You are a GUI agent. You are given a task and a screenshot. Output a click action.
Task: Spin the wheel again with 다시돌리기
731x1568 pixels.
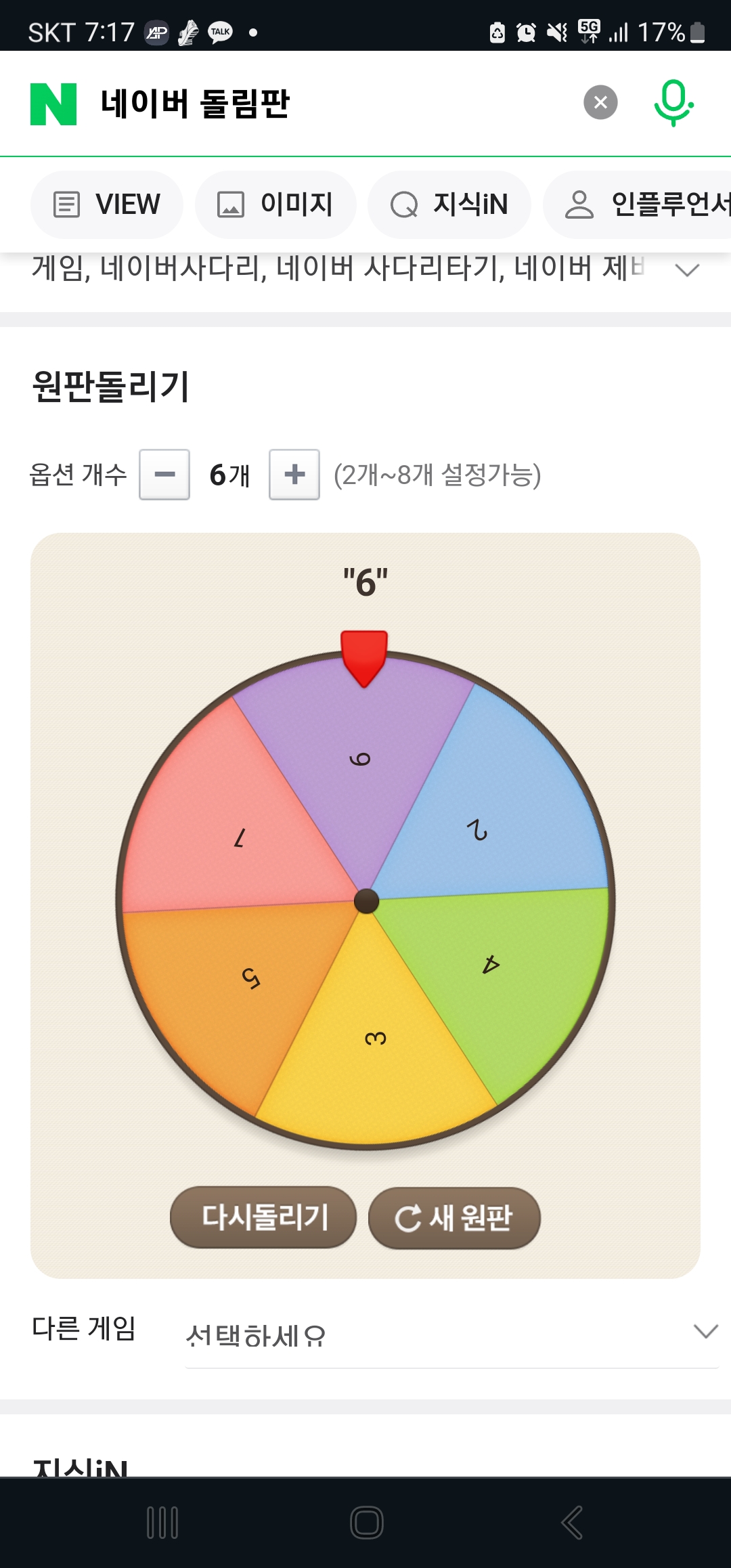click(x=263, y=1217)
